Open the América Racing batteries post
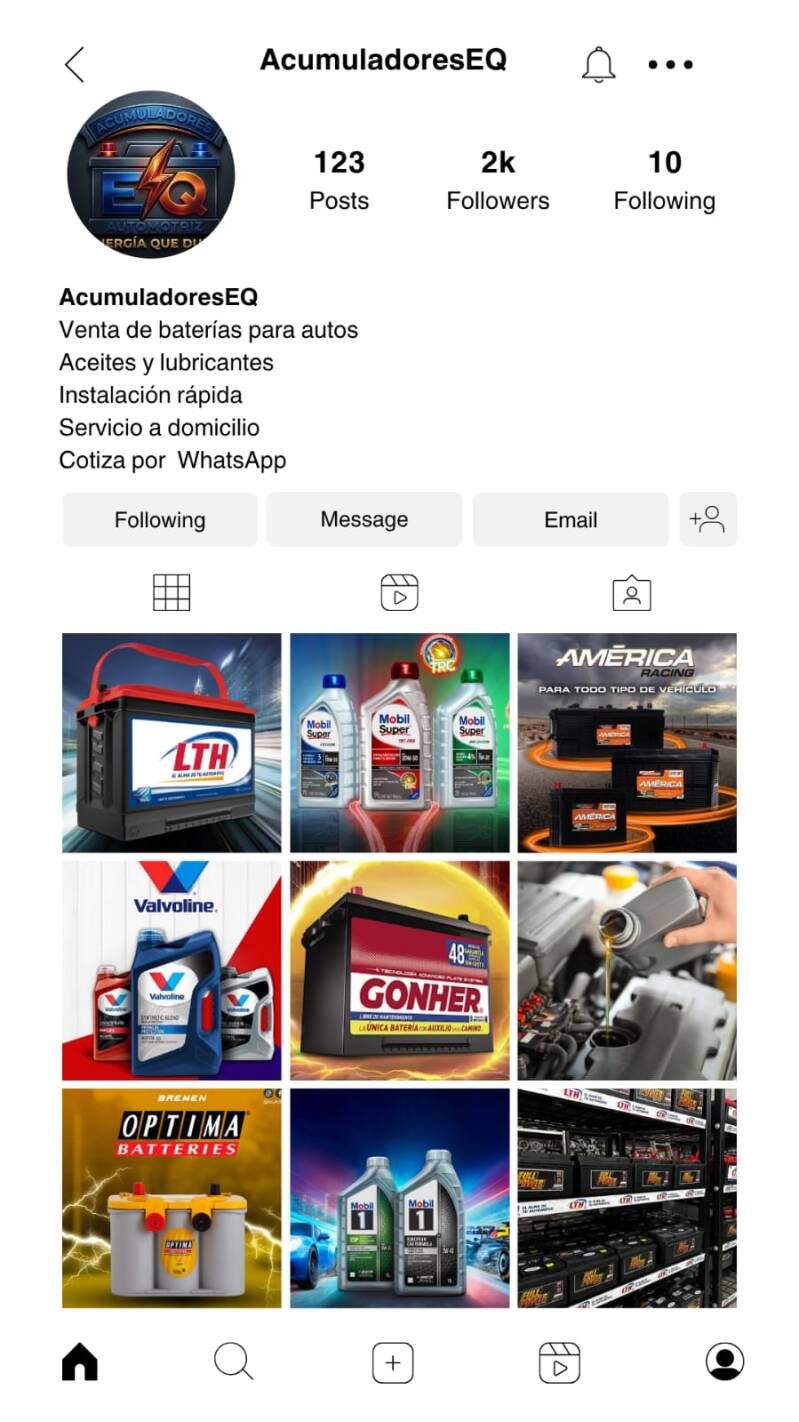 point(627,742)
